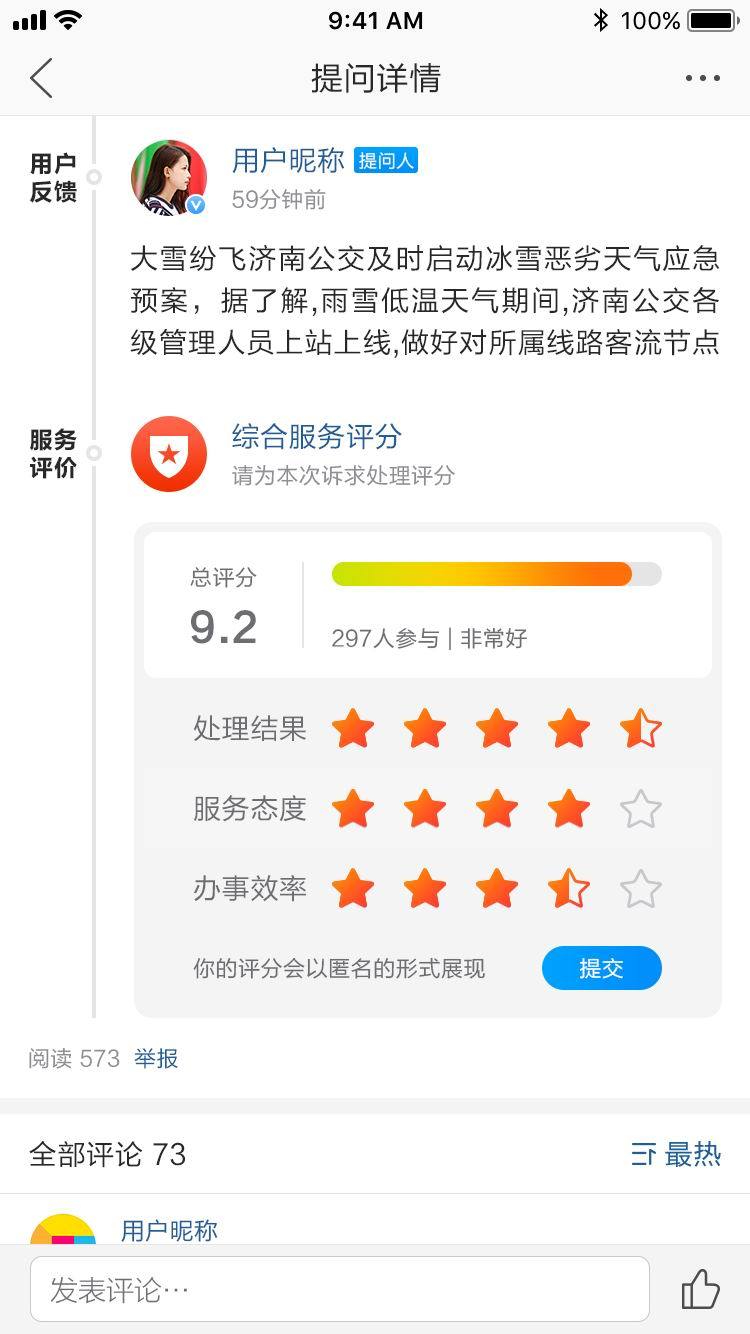Report this post via 举报
The height and width of the screenshot is (1334, 750).
[157, 1058]
